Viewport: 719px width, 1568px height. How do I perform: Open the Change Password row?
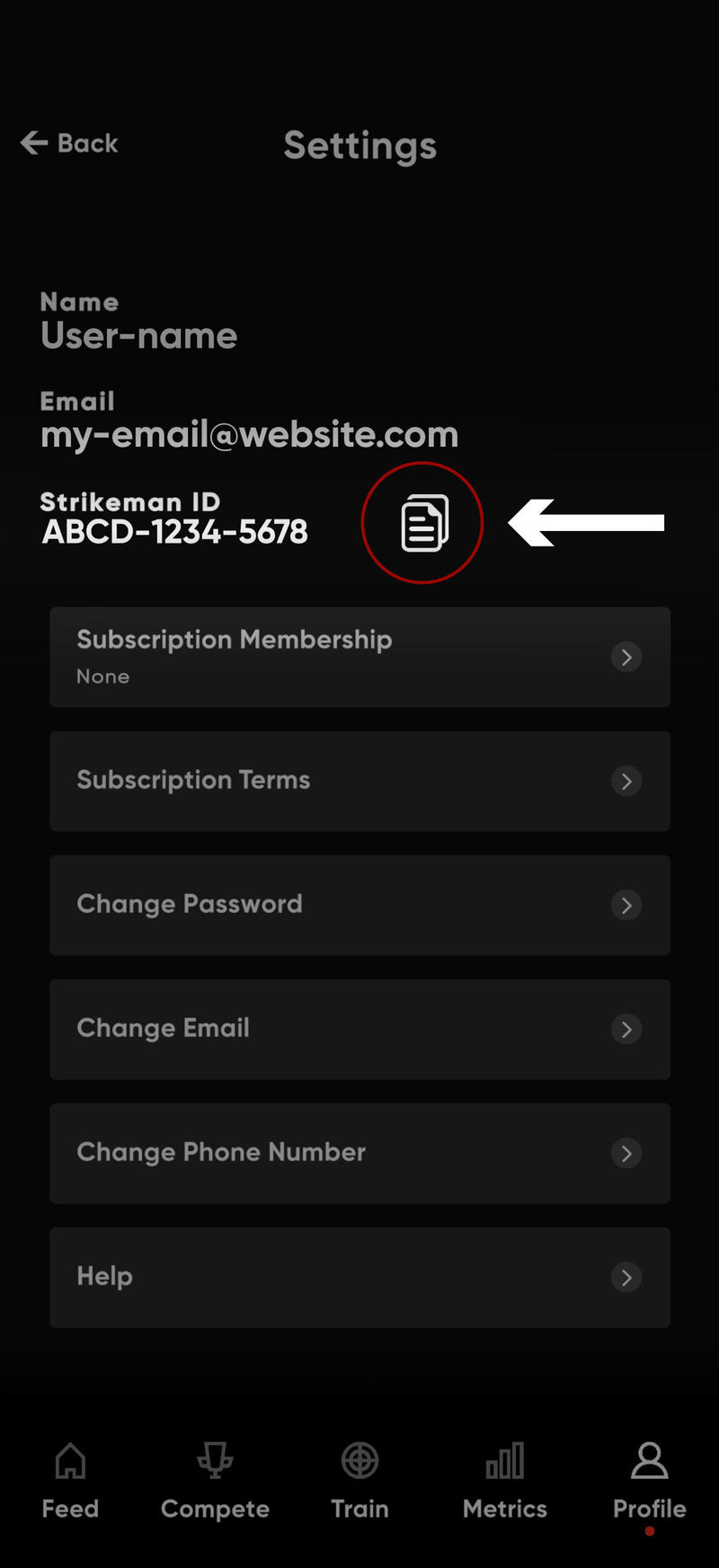[x=359, y=905]
